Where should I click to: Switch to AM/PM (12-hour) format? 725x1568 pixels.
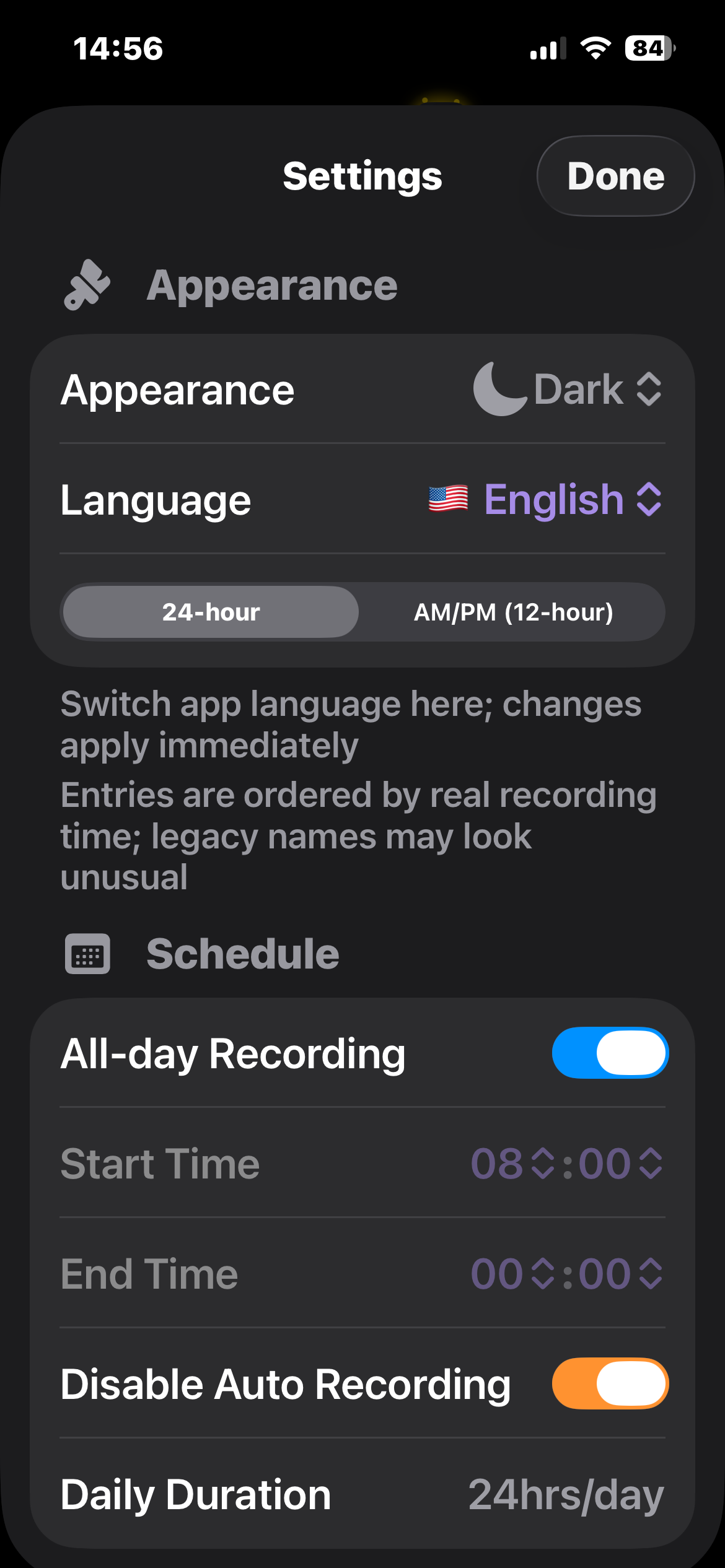coord(513,612)
